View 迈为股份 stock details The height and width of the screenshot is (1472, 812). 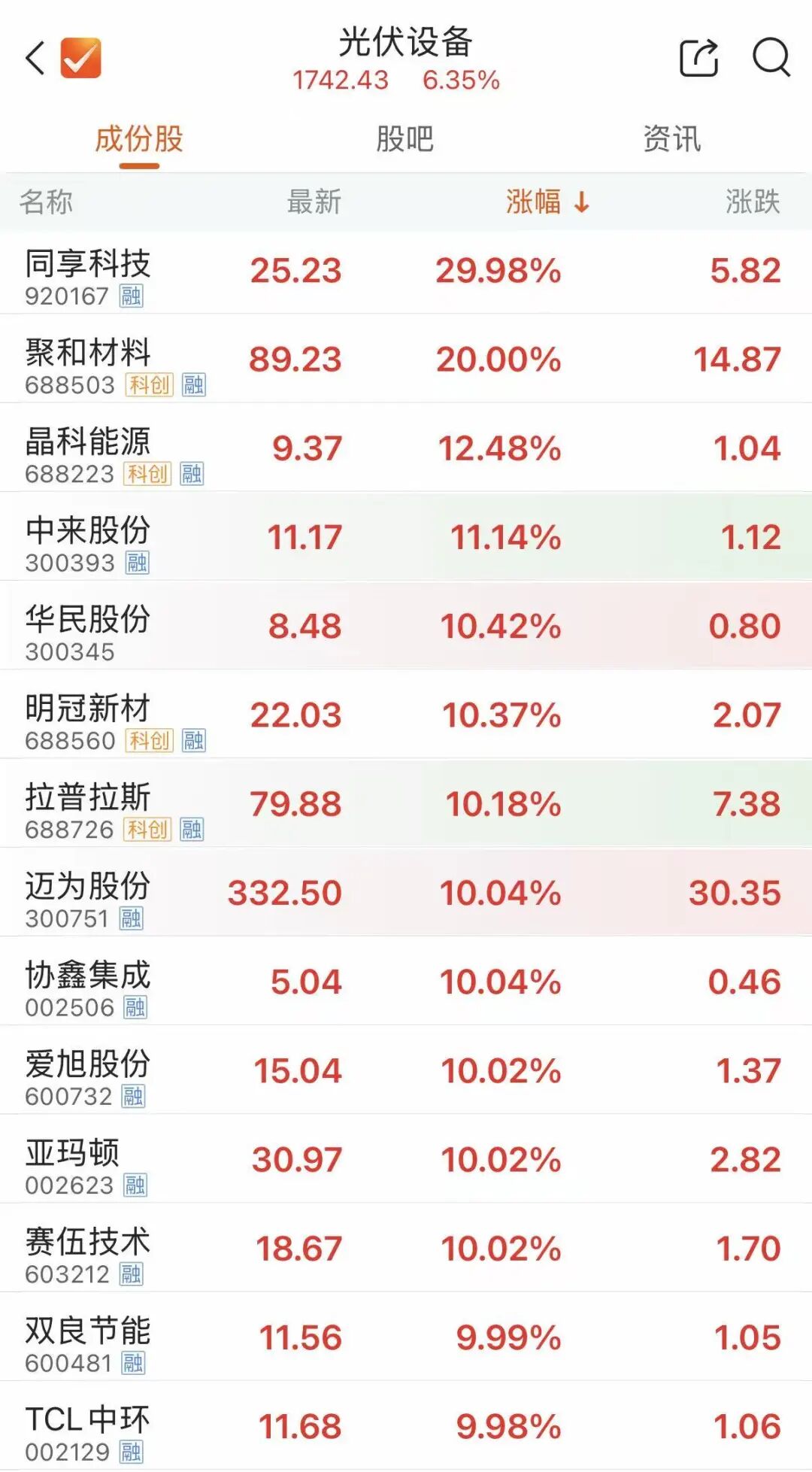pyautogui.click(x=406, y=894)
